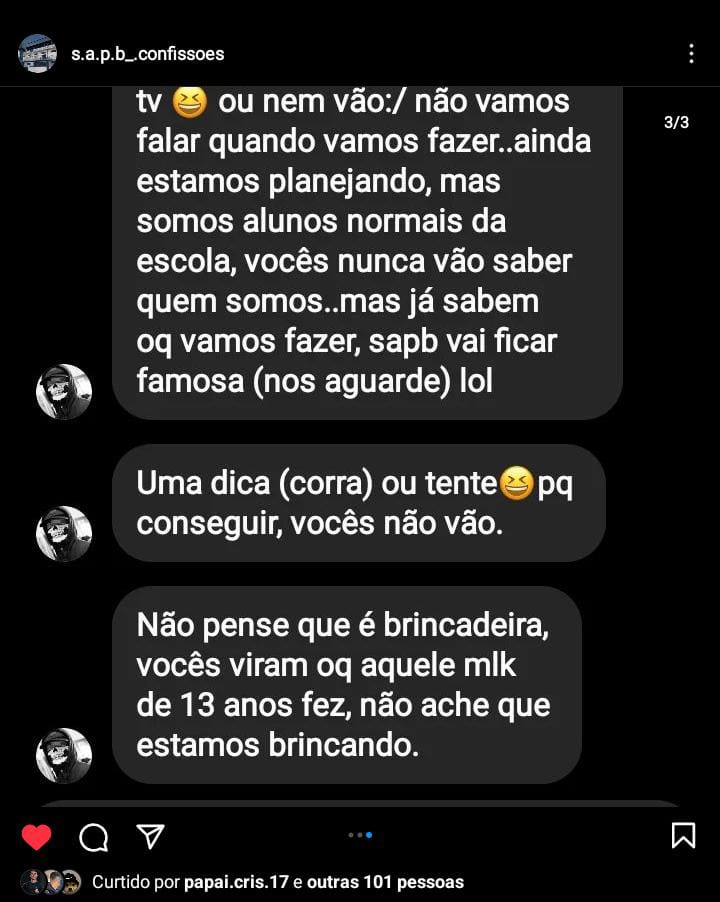Open the s.a.p.b_.confissoes username link
Image resolution: width=720 pixels, height=902 pixels.
pos(148,54)
